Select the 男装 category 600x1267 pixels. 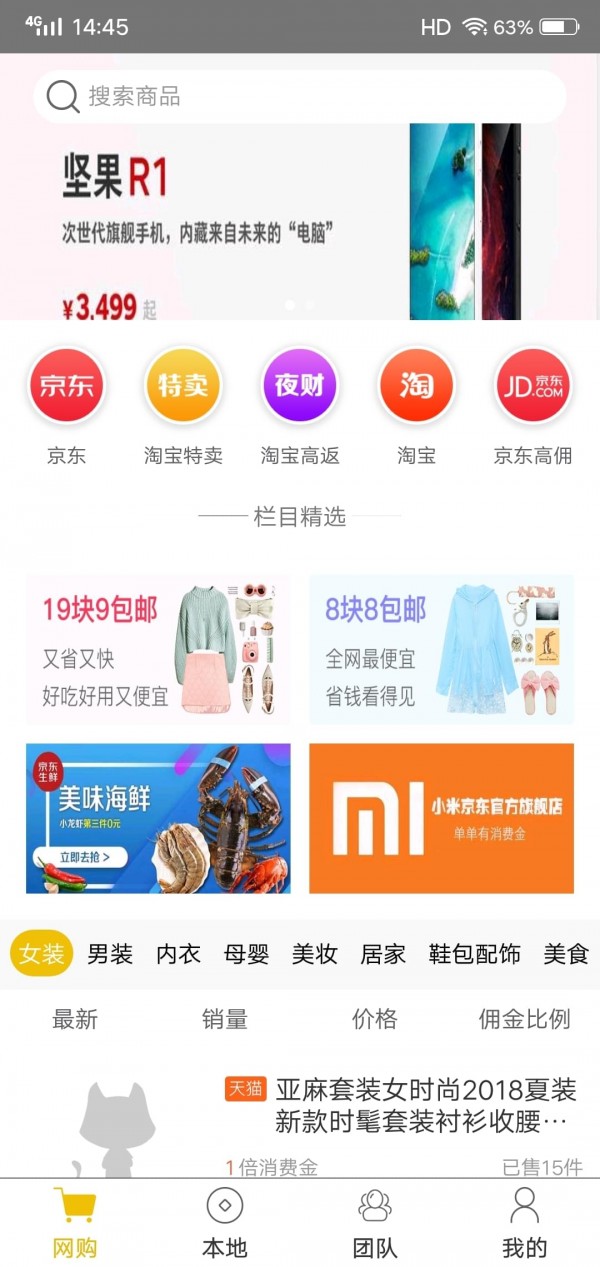click(110, 954)
